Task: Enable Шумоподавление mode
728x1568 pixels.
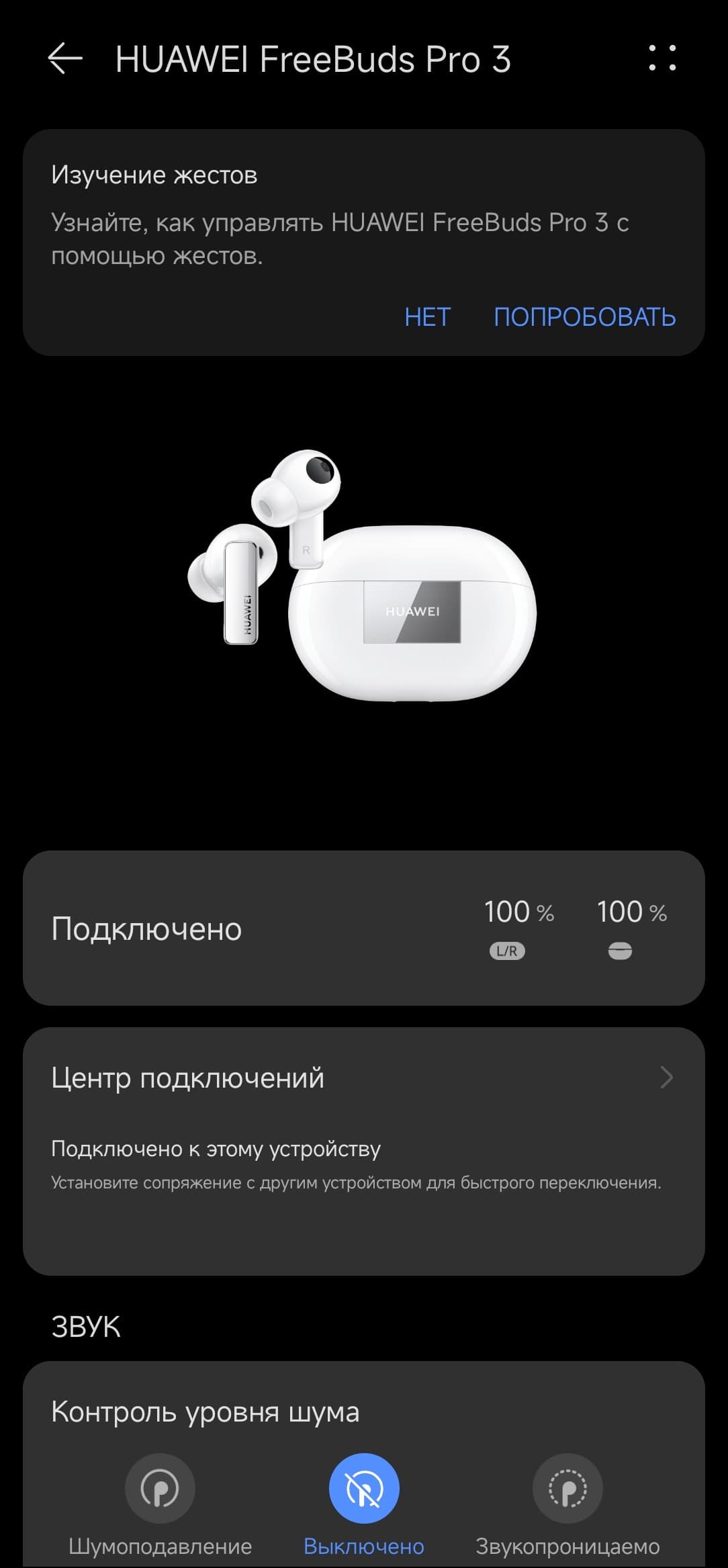Action: [x=160, y=1489]
